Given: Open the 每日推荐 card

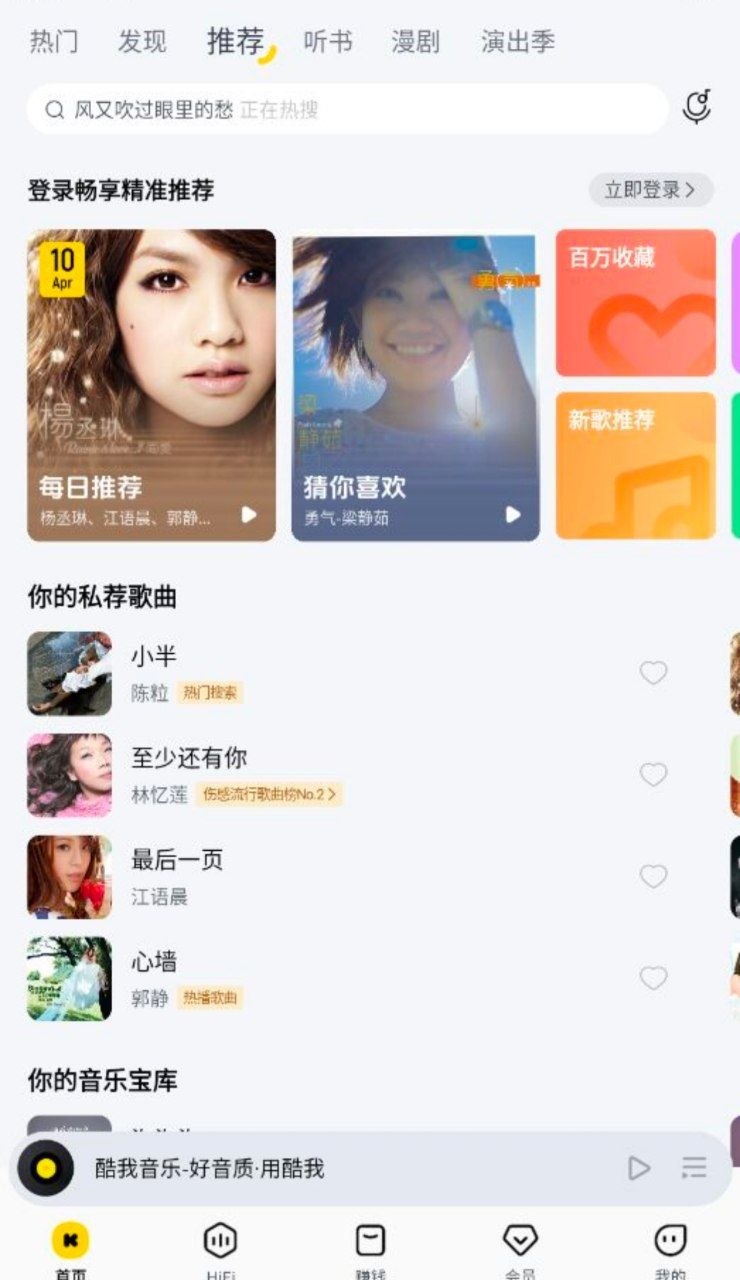Looking at the screenshot, I should tap(151, 385).
